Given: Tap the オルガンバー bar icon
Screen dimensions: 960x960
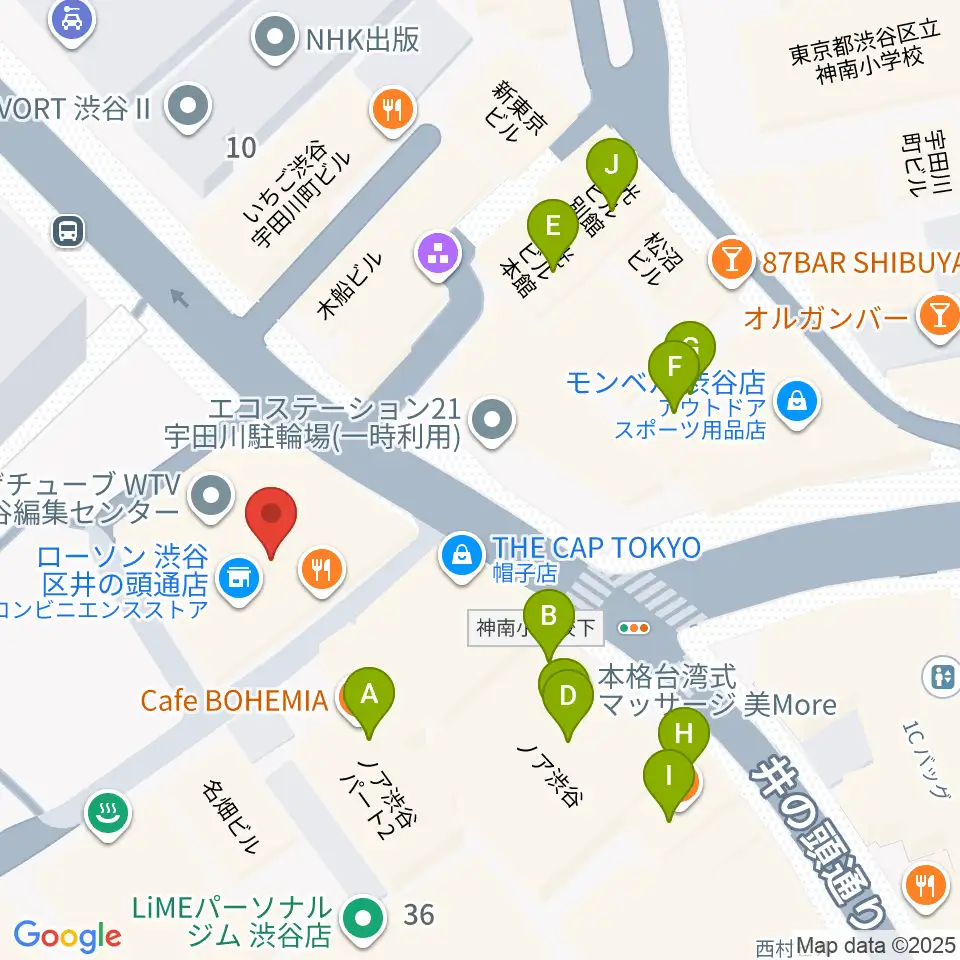Looking at the screenshot, I should click(939, 318).
